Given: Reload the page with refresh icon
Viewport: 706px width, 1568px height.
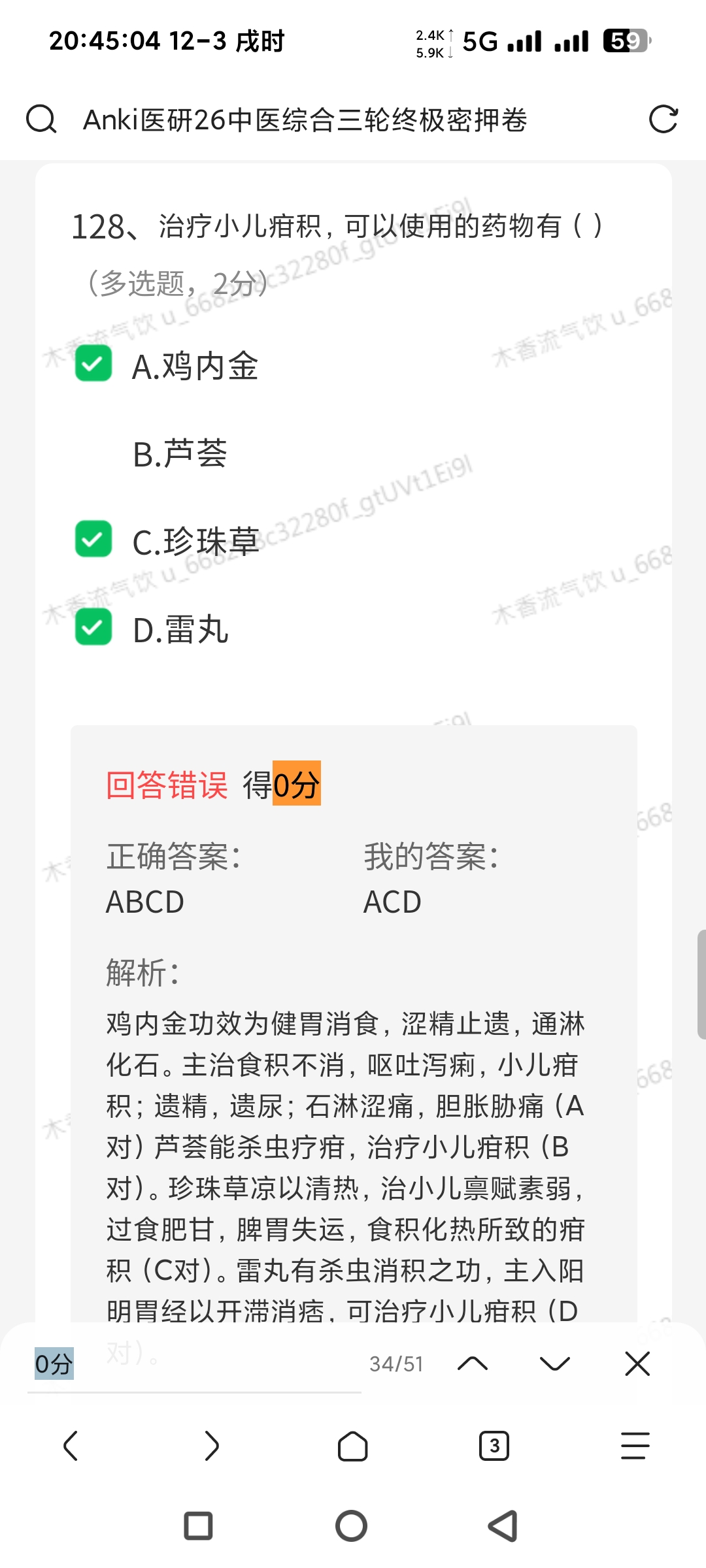Looking at the screenshot, I should (x=663, y=120).
